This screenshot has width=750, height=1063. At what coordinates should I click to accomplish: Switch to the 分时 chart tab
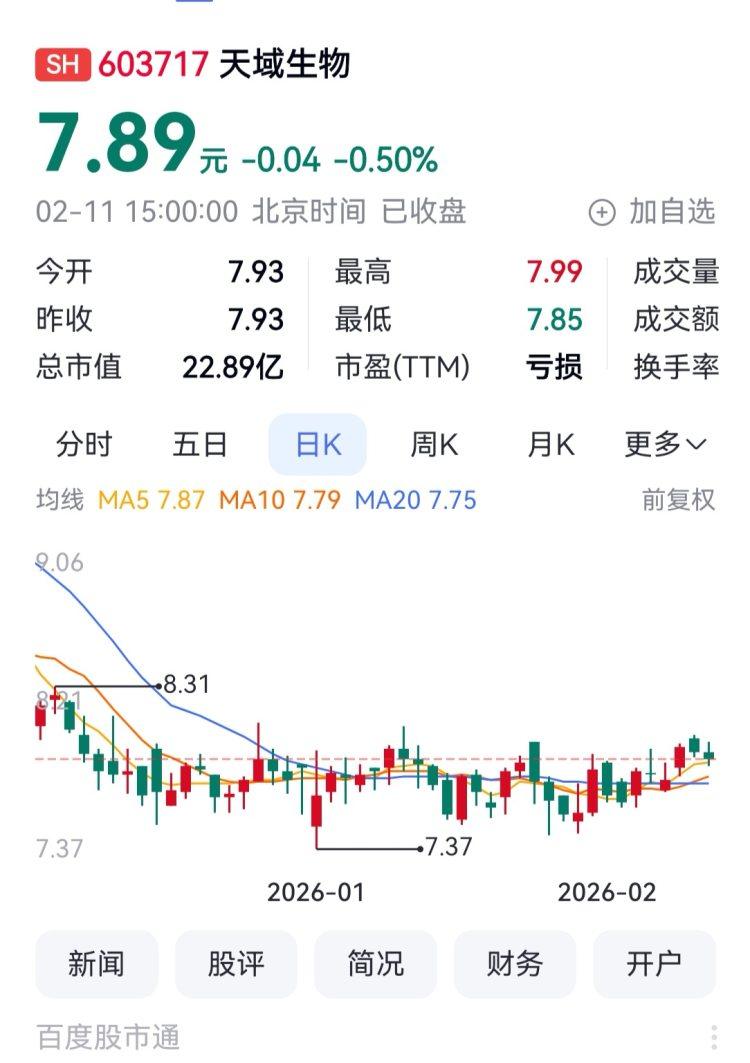[84, 445]
